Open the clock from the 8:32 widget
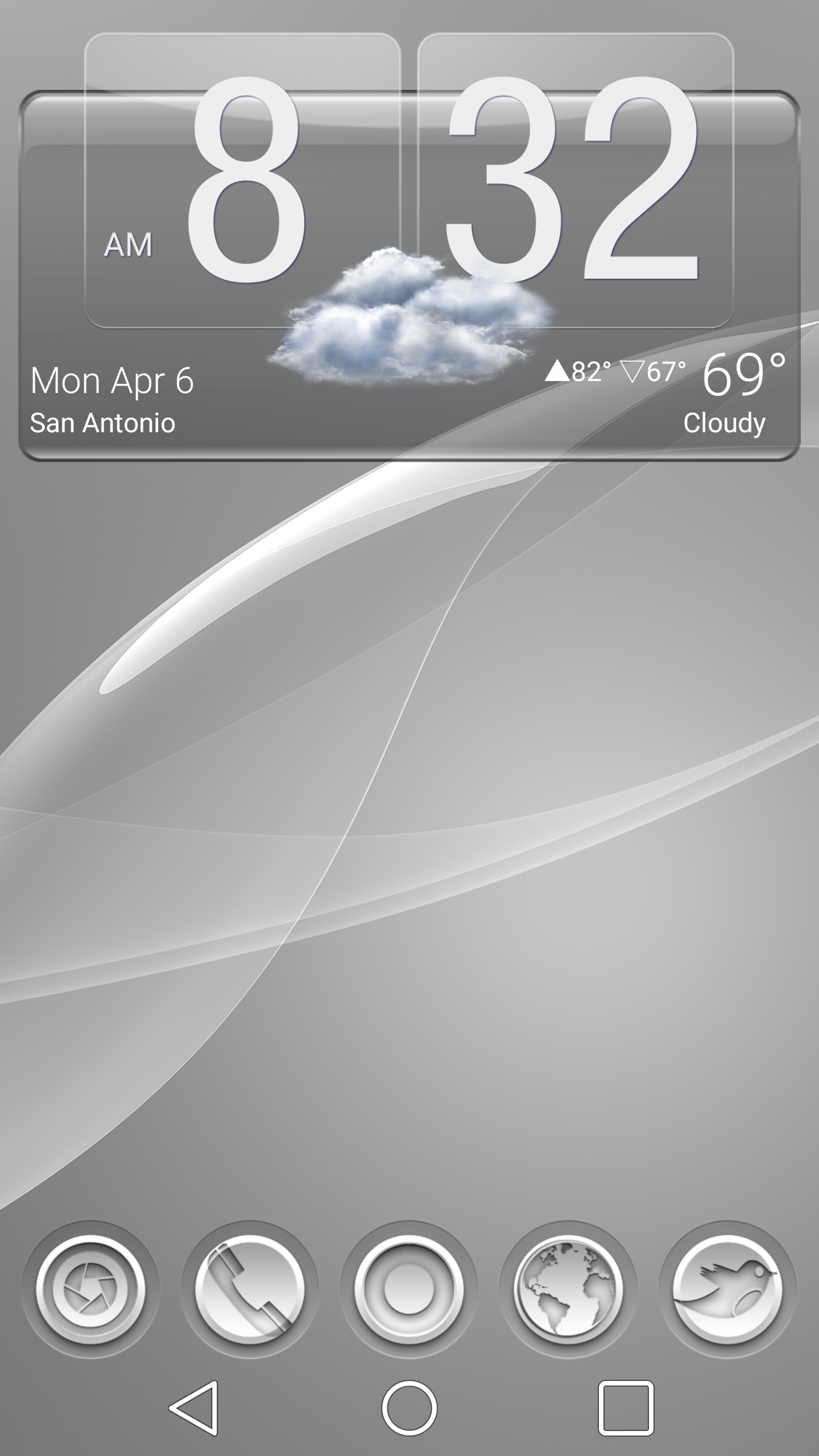The width and height of the screenshot is (819, 1456). [409, 182]
